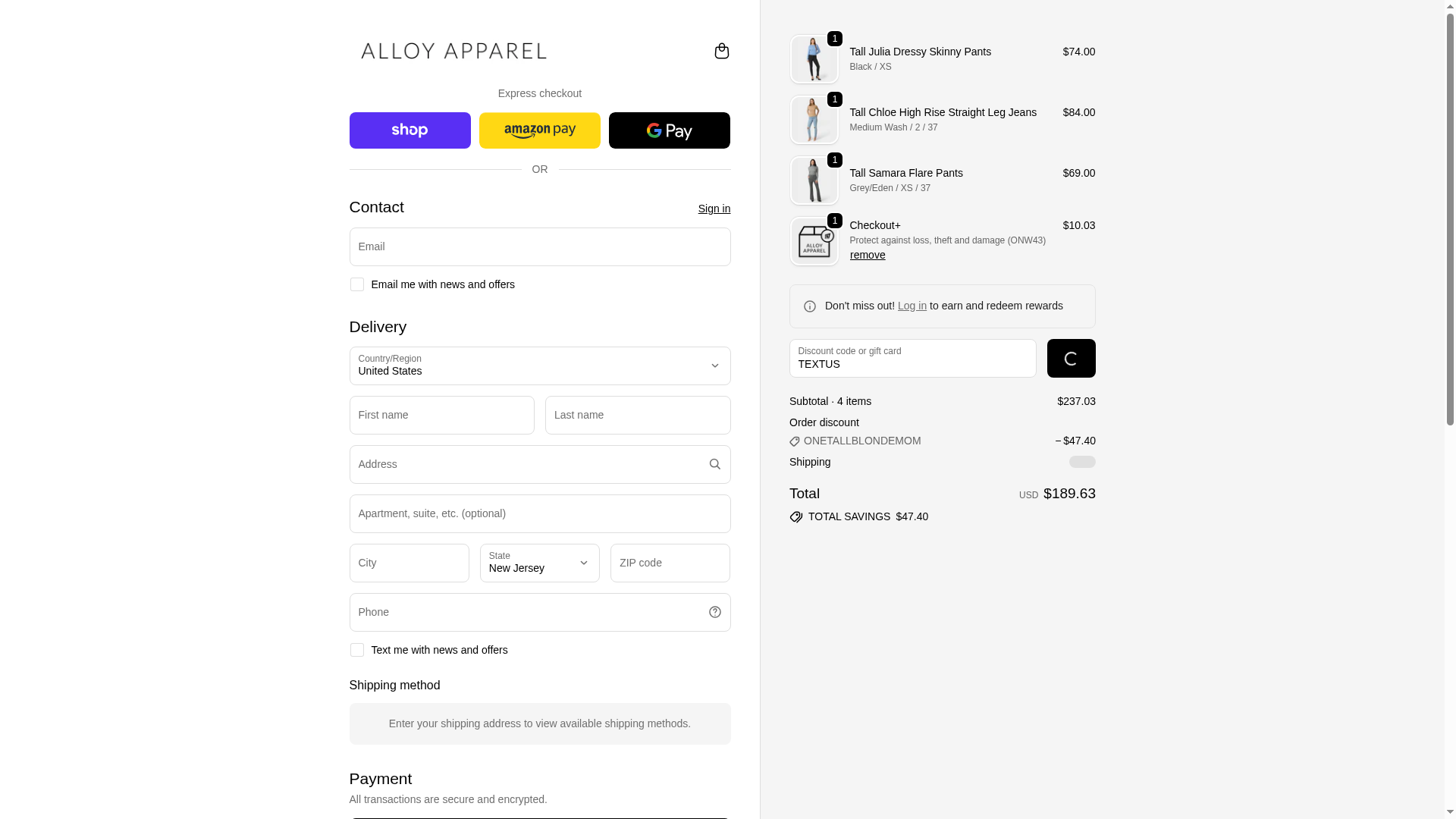Tap the ZIP code field
Viewport: 1456px width, 819px height.
point(670,563)
